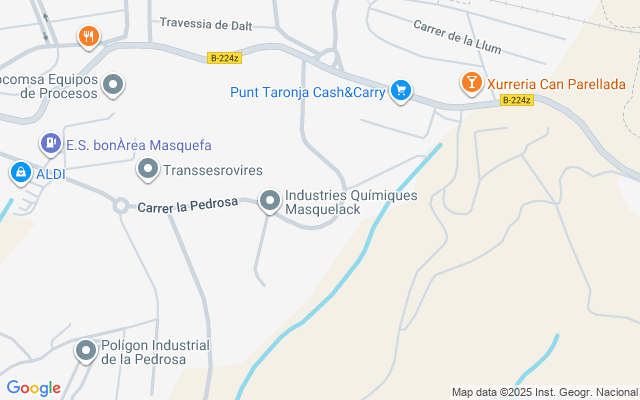The image size is (640, 400).
Task: Tap the Polígon Industrial de la Pedrosa marker
Action: [x=86, y=351]
